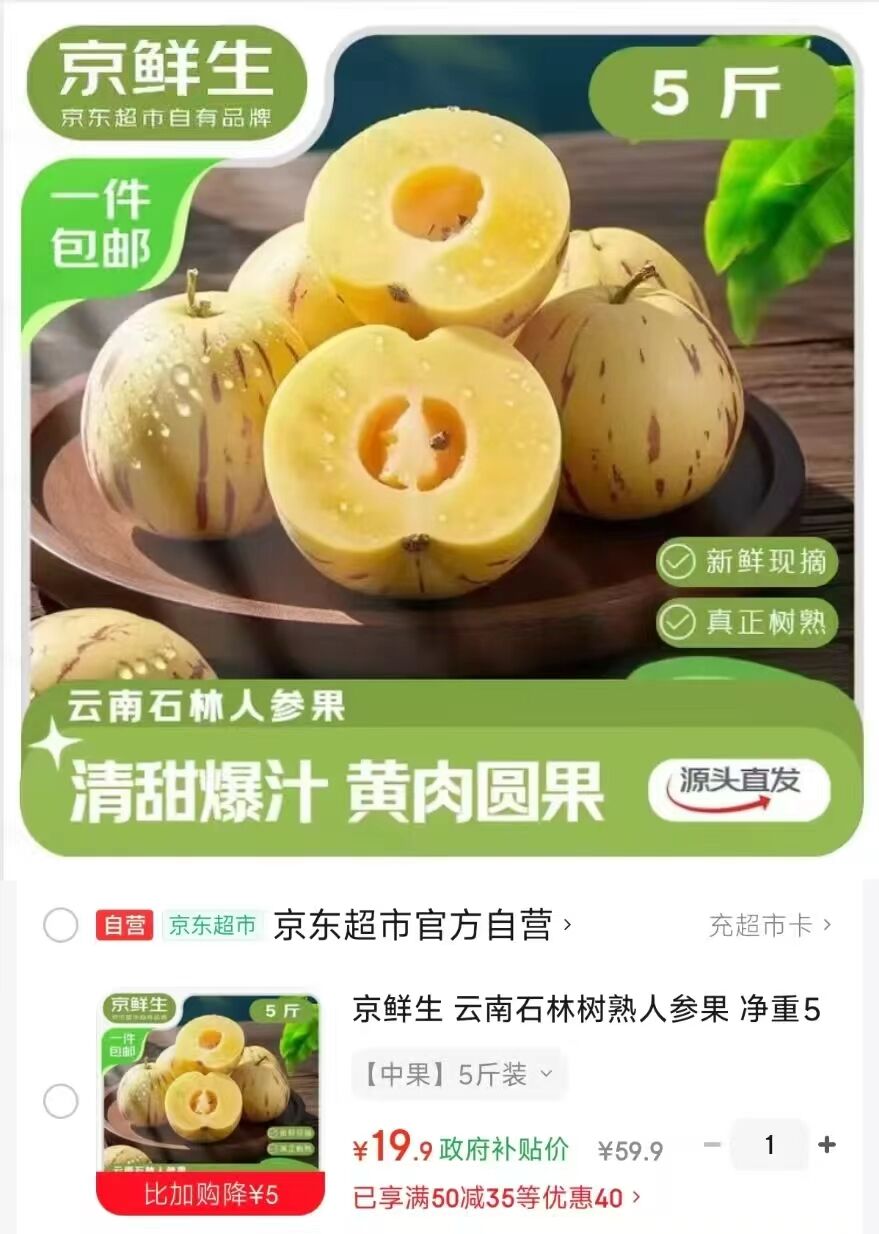
Task: Tap the 充超市卡 link
Action: click(x=770, y=926)
